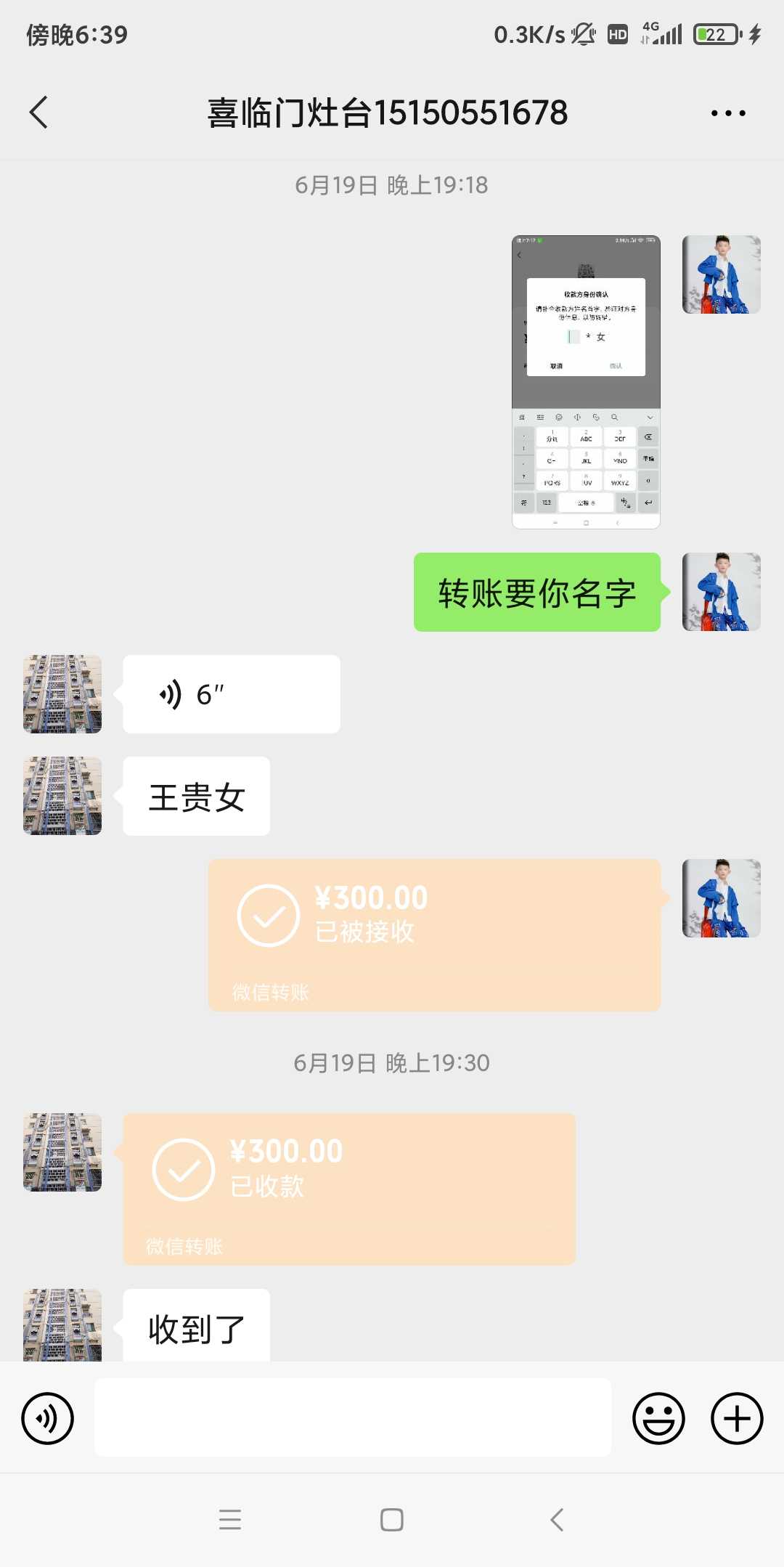Image resolution: width=784 pixels, height=1567 pixels.
Task: Switch to voice input mode
Action: pyautogui.click(x=48, y=1418)
